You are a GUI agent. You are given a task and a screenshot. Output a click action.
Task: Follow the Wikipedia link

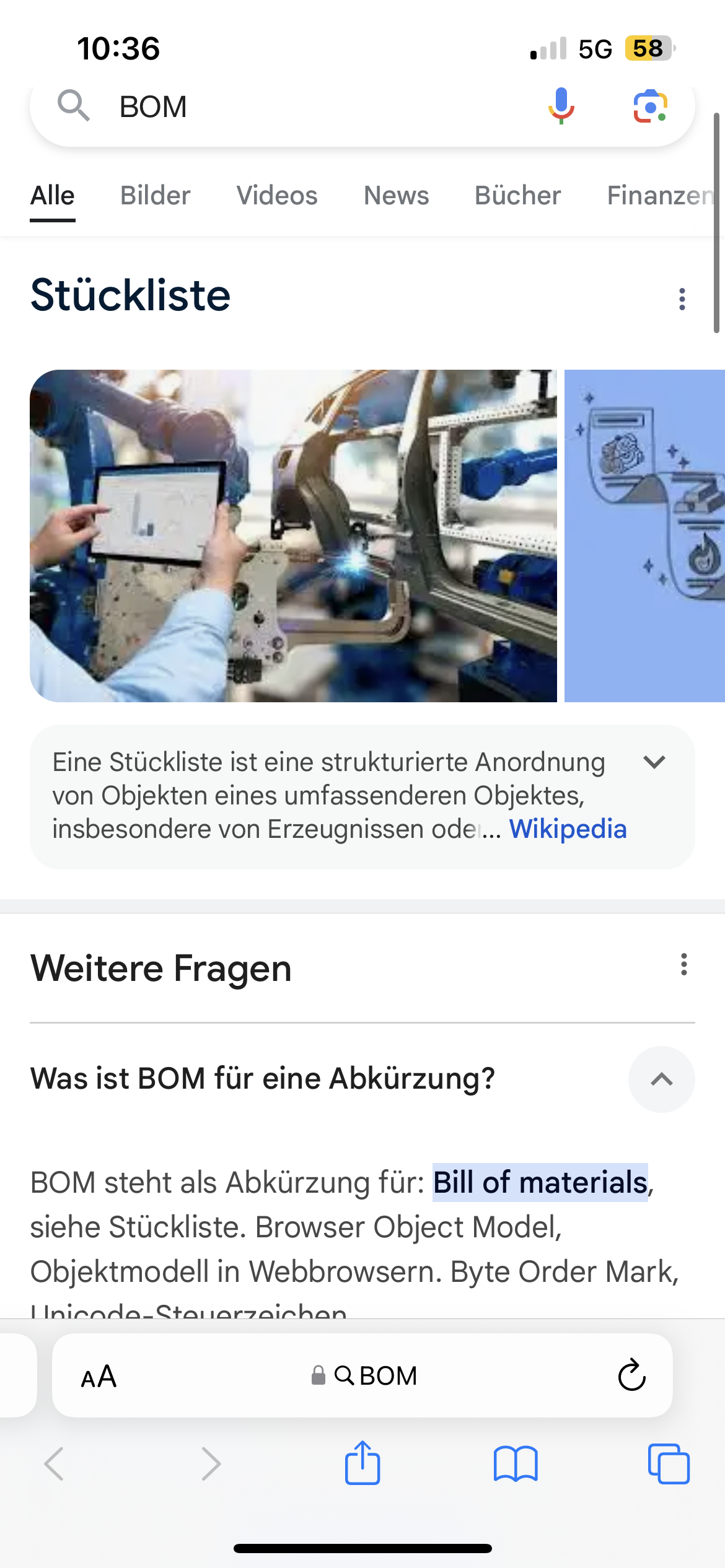(x=568, y=829)
